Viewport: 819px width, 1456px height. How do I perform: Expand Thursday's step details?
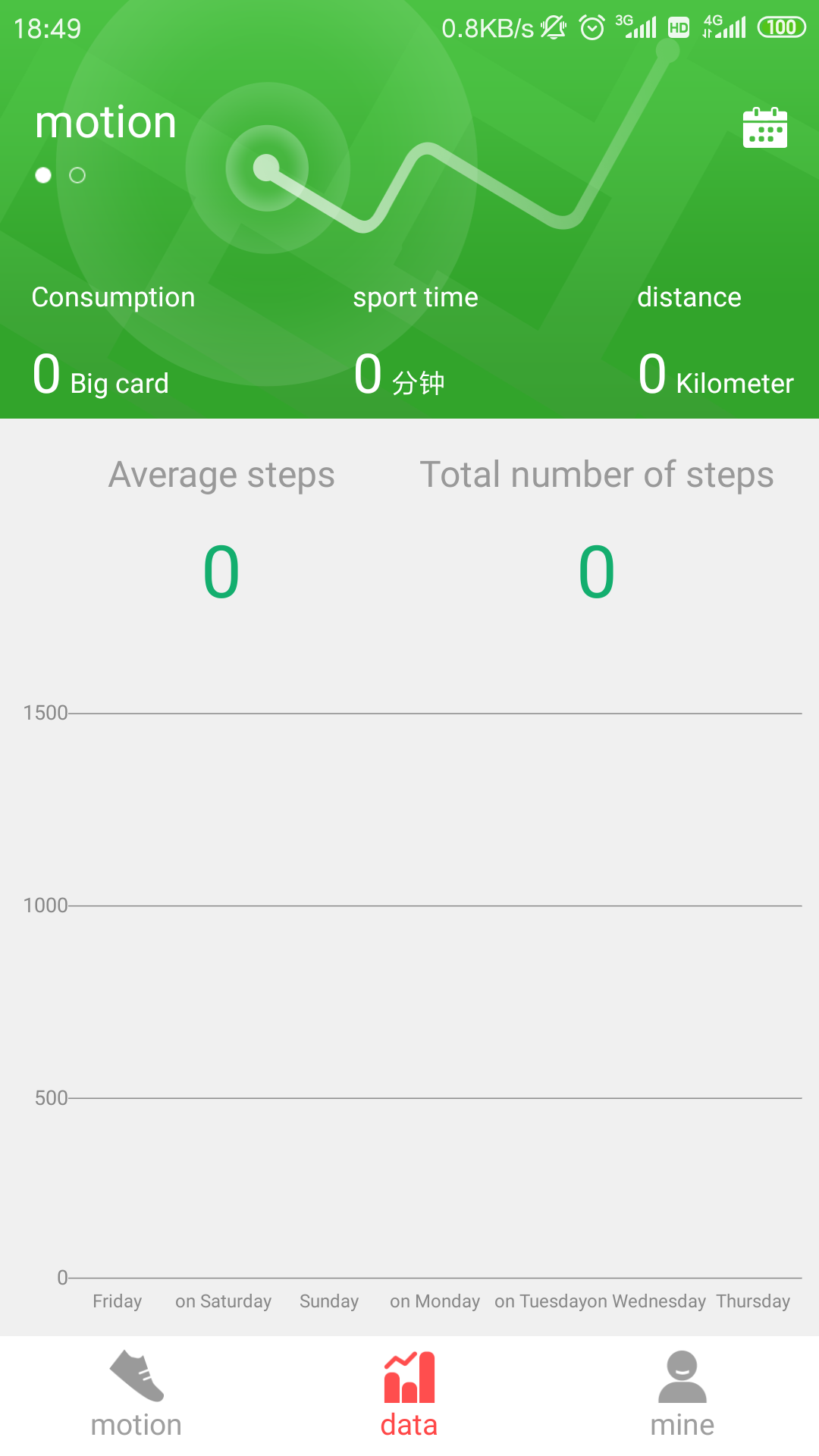pos(753,1301)
